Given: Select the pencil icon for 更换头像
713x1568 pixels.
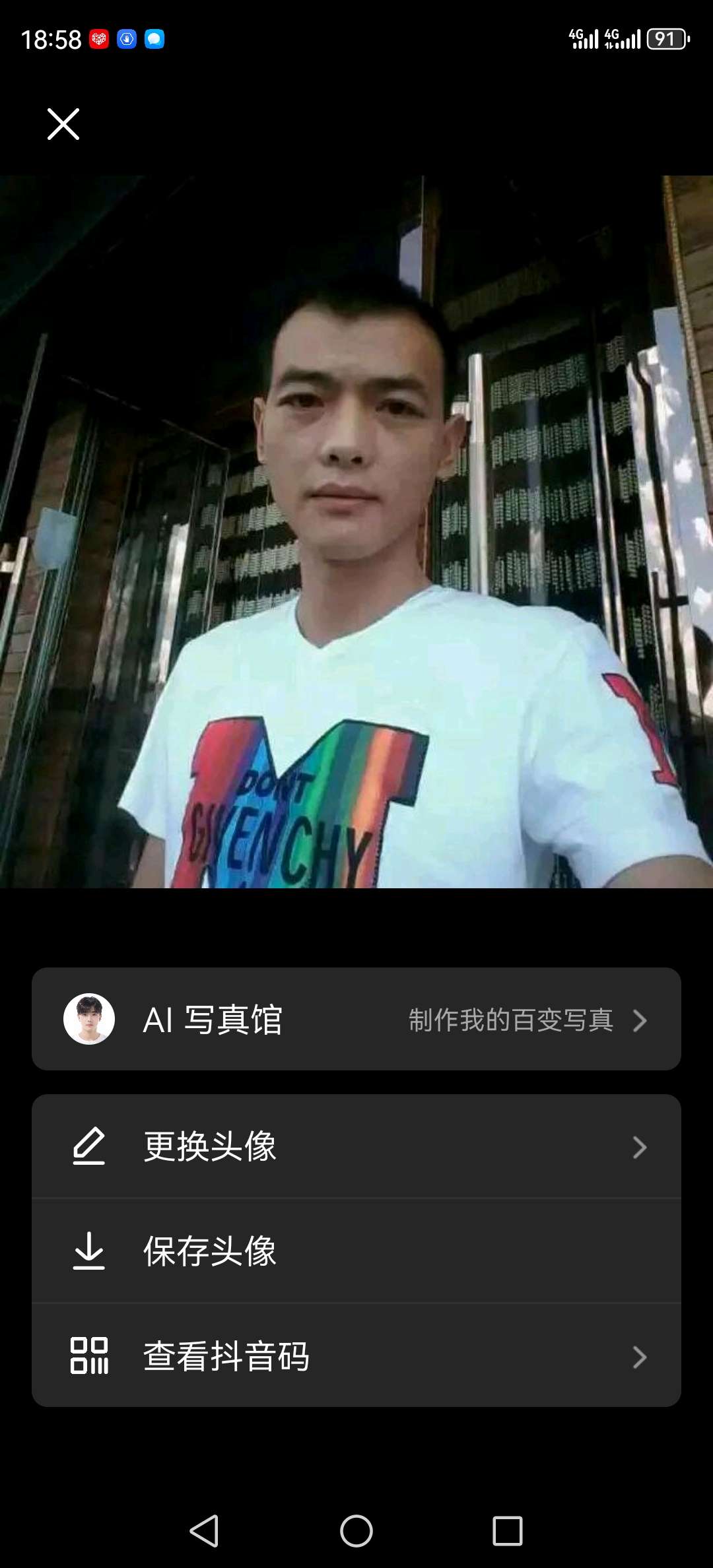Looking at the screenshot, I should pyautogui.click(x=90, y=1146).
